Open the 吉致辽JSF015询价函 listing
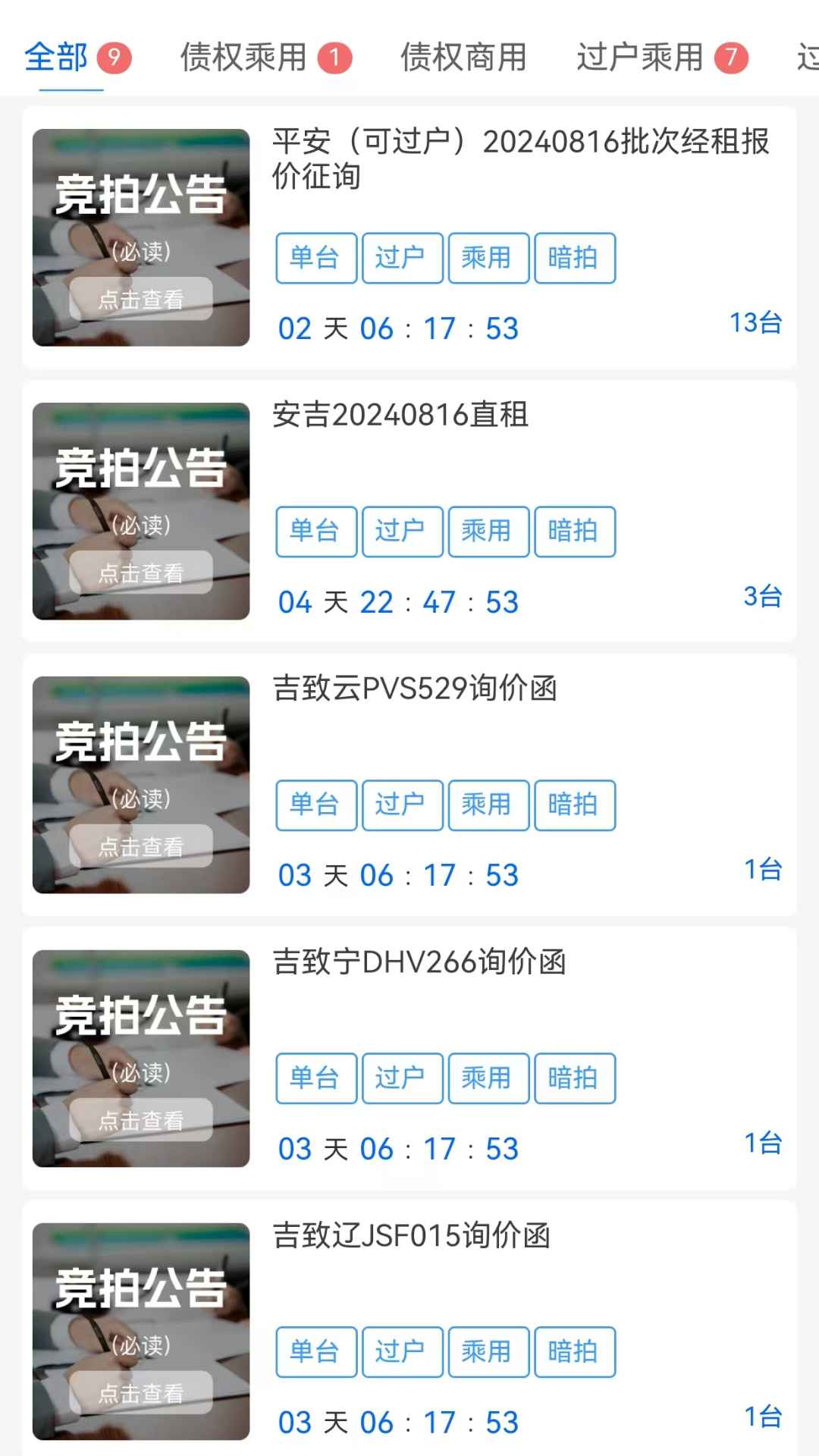The height and width of the screenshot is (1456, 819). tap(413, 1235)
